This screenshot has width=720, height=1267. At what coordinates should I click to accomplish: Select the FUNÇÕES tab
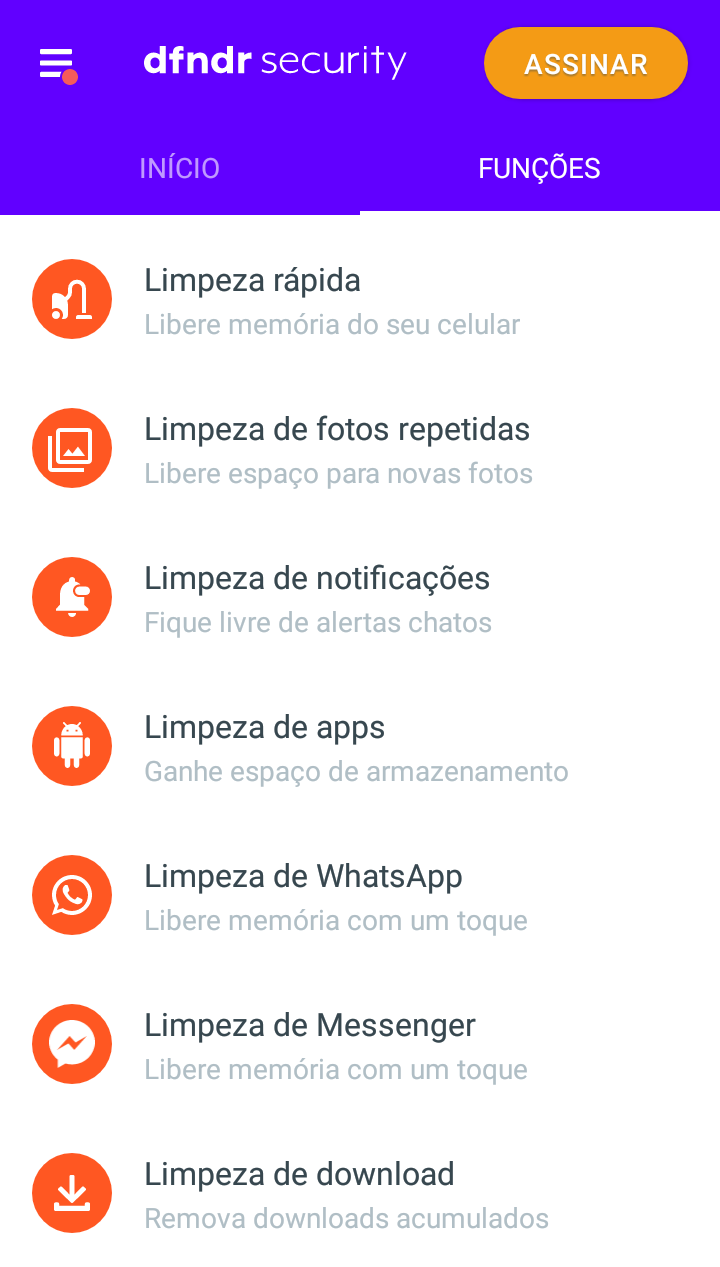540,168
